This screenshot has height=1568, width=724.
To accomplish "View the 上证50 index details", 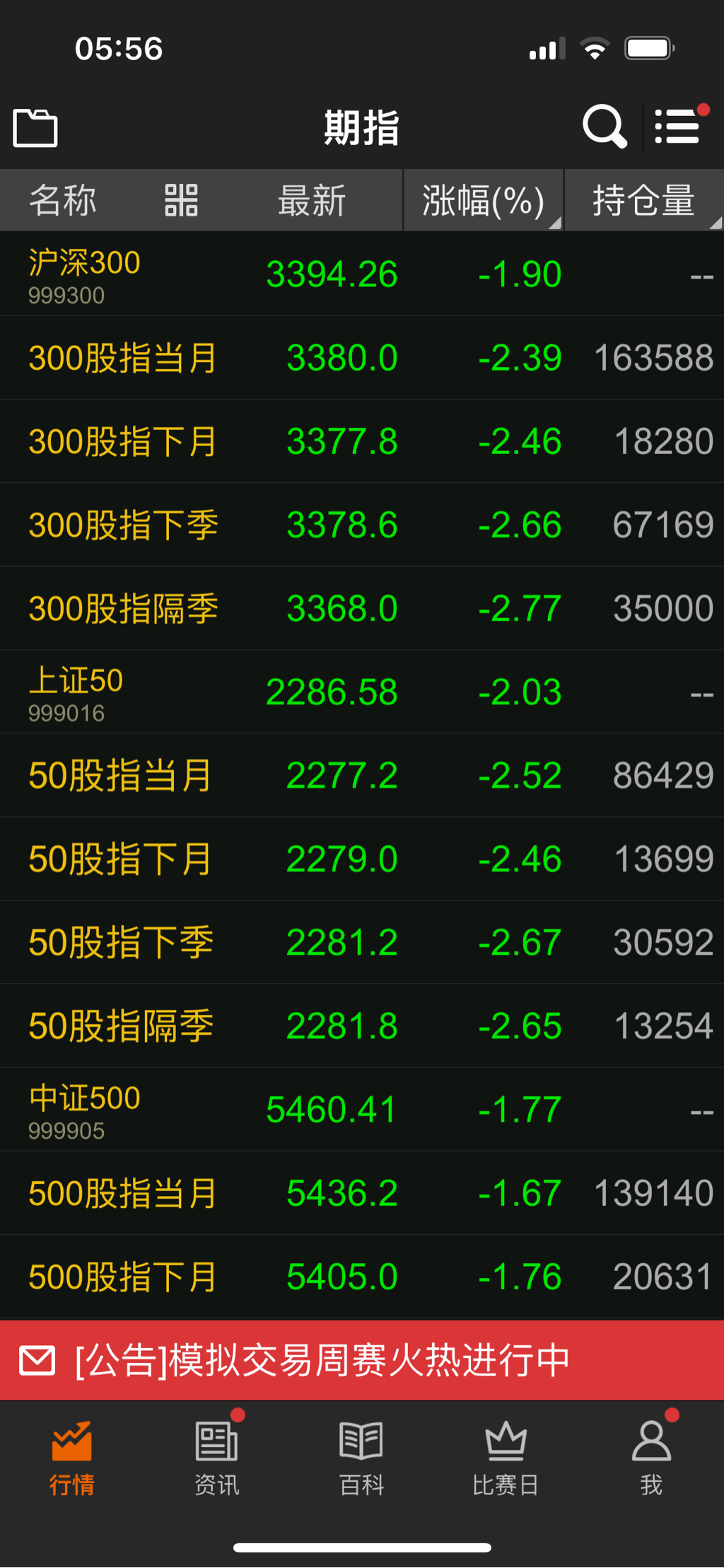I will (x=362, y=692).
